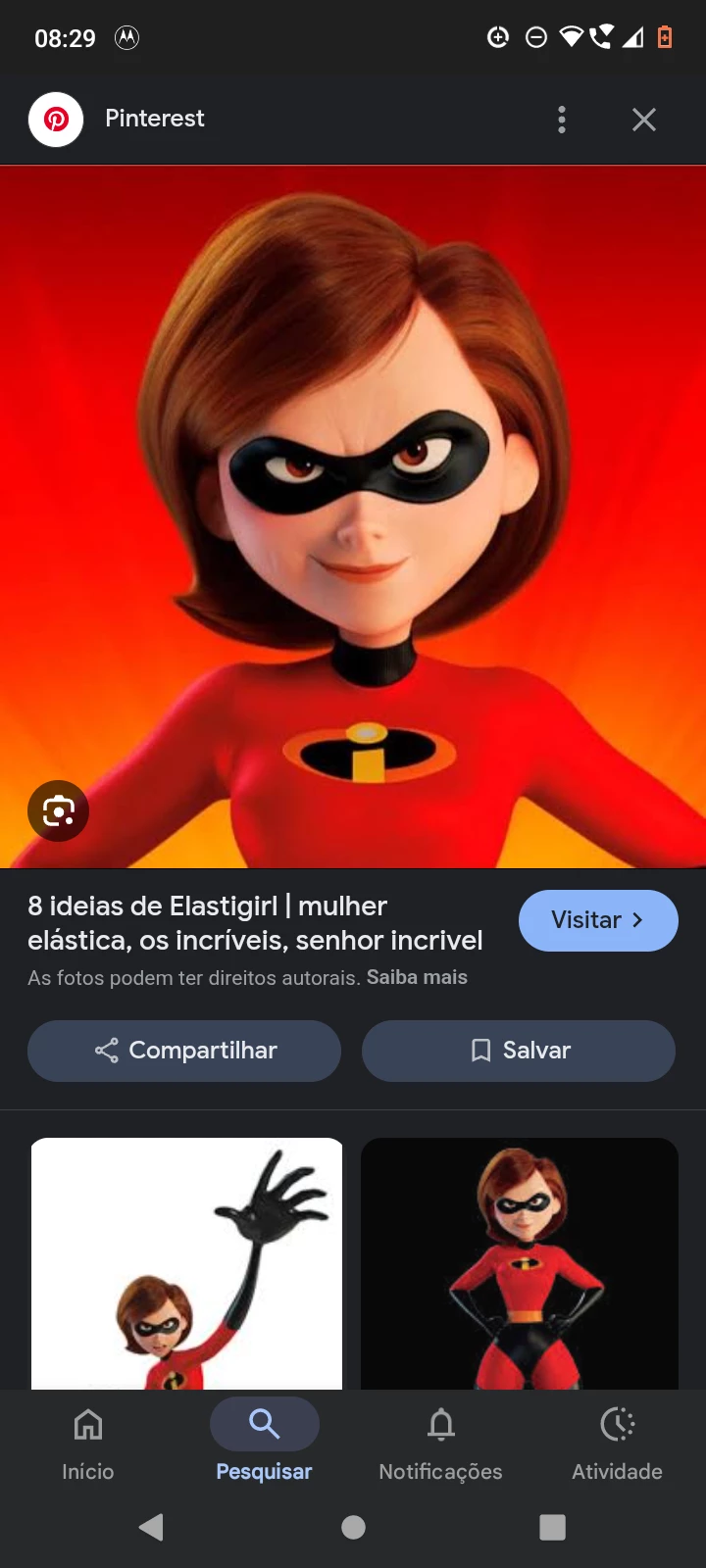Image resolution: width=706 pixels, height=1568 pixels.
Task: Open the related image with raised black glove
Action: coord(186,1263)
